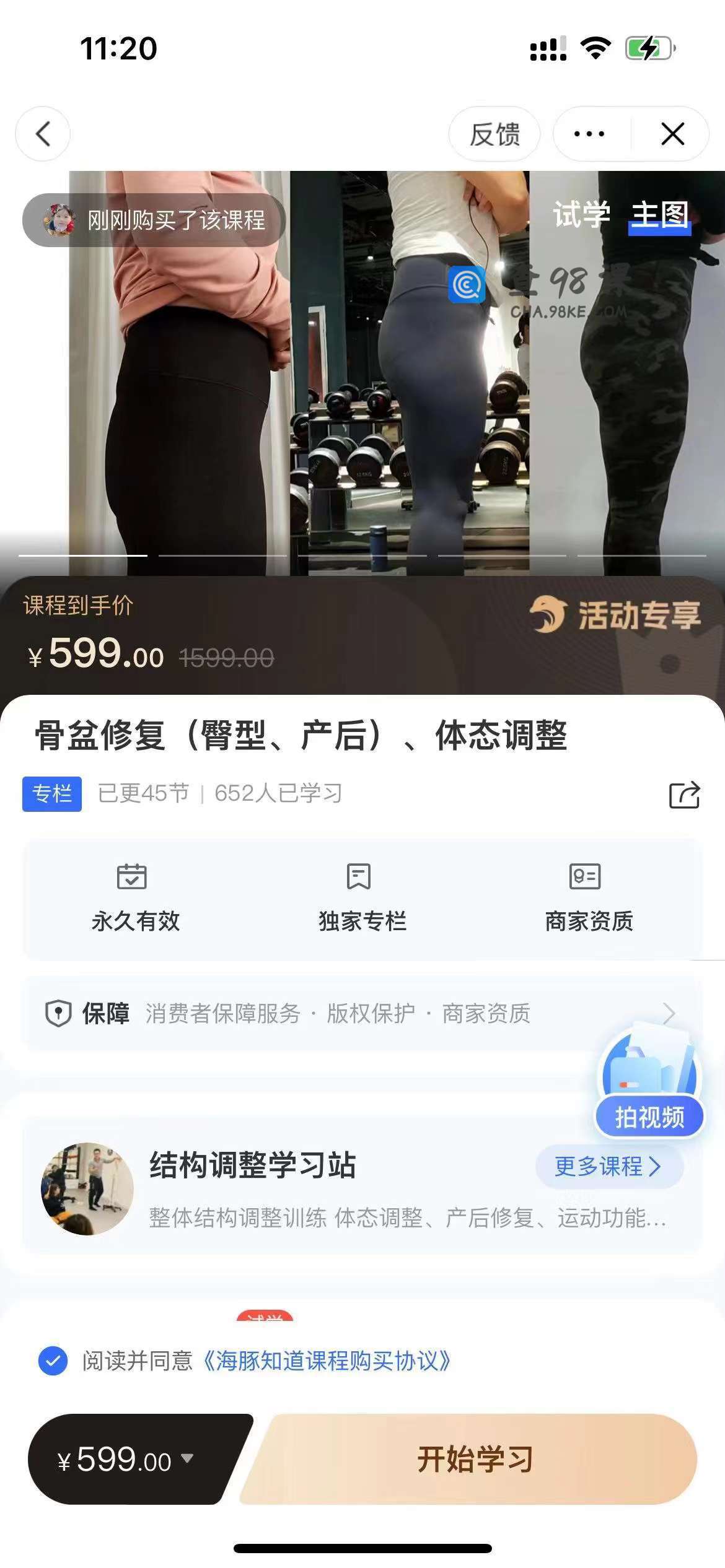725x1568 pixels.
Task: Open the 反馈 feedback button
Action: pyautogui.click(x=494, y=134)
